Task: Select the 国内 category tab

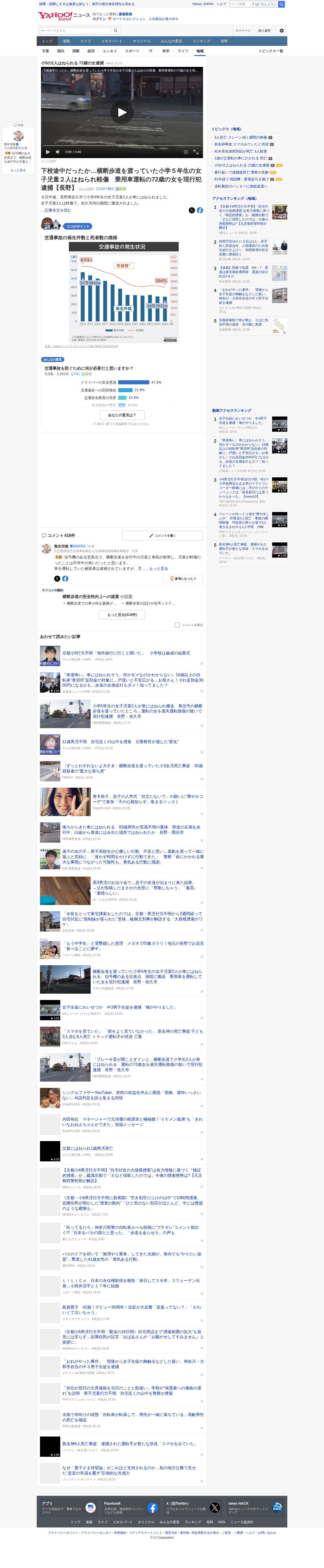Action: pos(61,51)
